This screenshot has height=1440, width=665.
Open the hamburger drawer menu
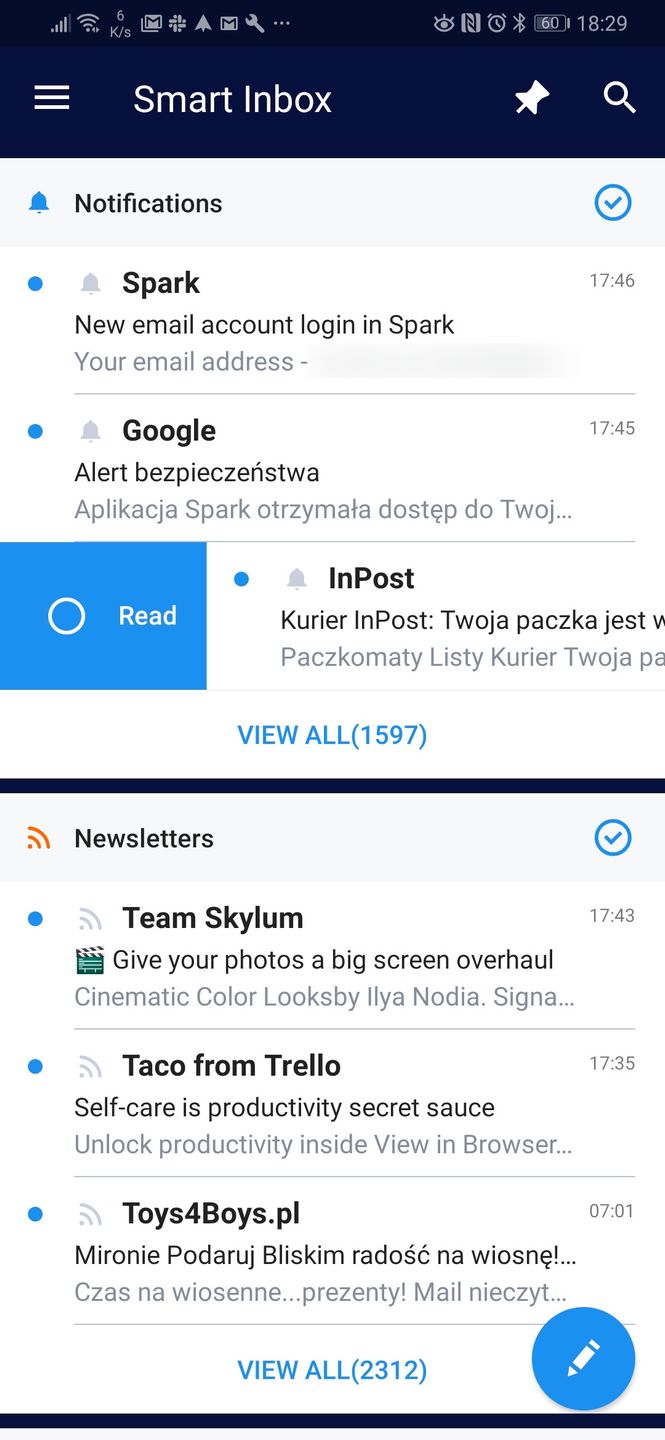52,98
